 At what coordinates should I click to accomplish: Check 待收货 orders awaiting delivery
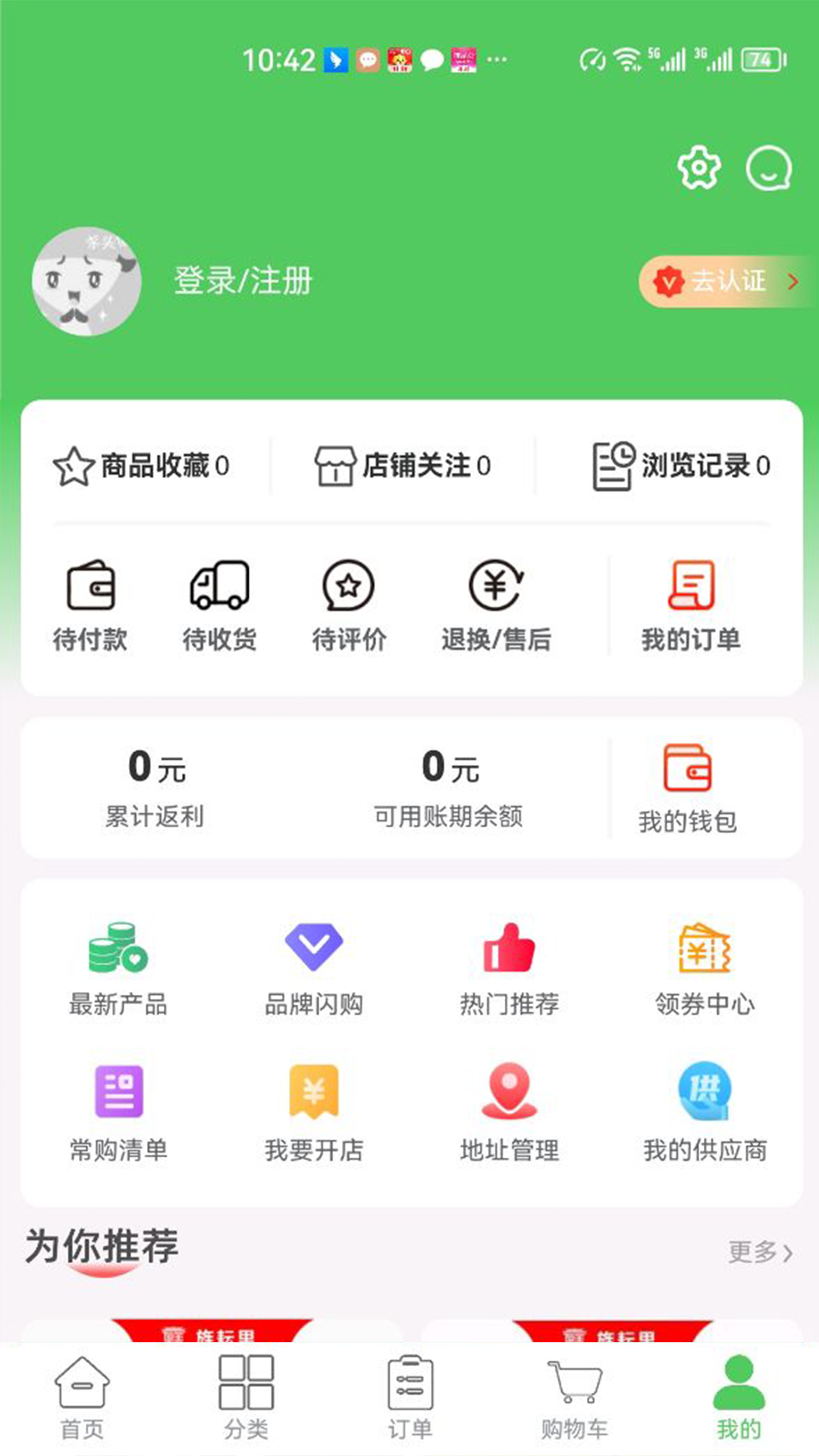pyautogui.click(x=219, y=605)
